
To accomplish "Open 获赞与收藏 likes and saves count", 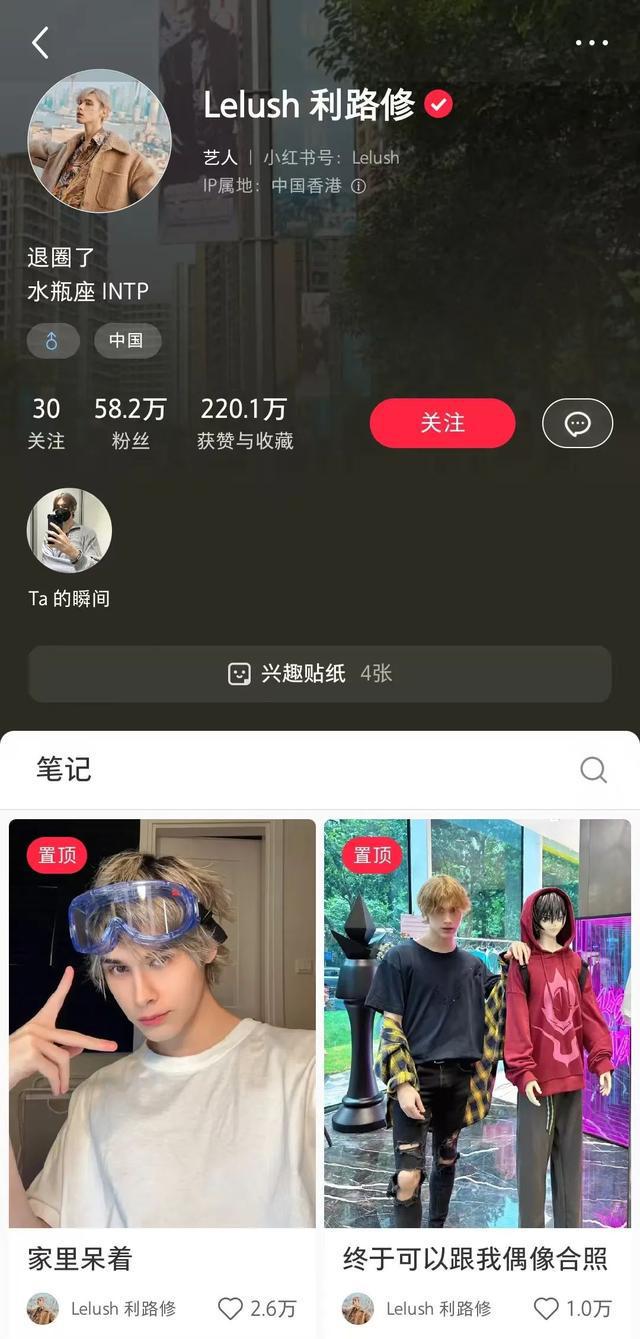I will coord(244,422).
